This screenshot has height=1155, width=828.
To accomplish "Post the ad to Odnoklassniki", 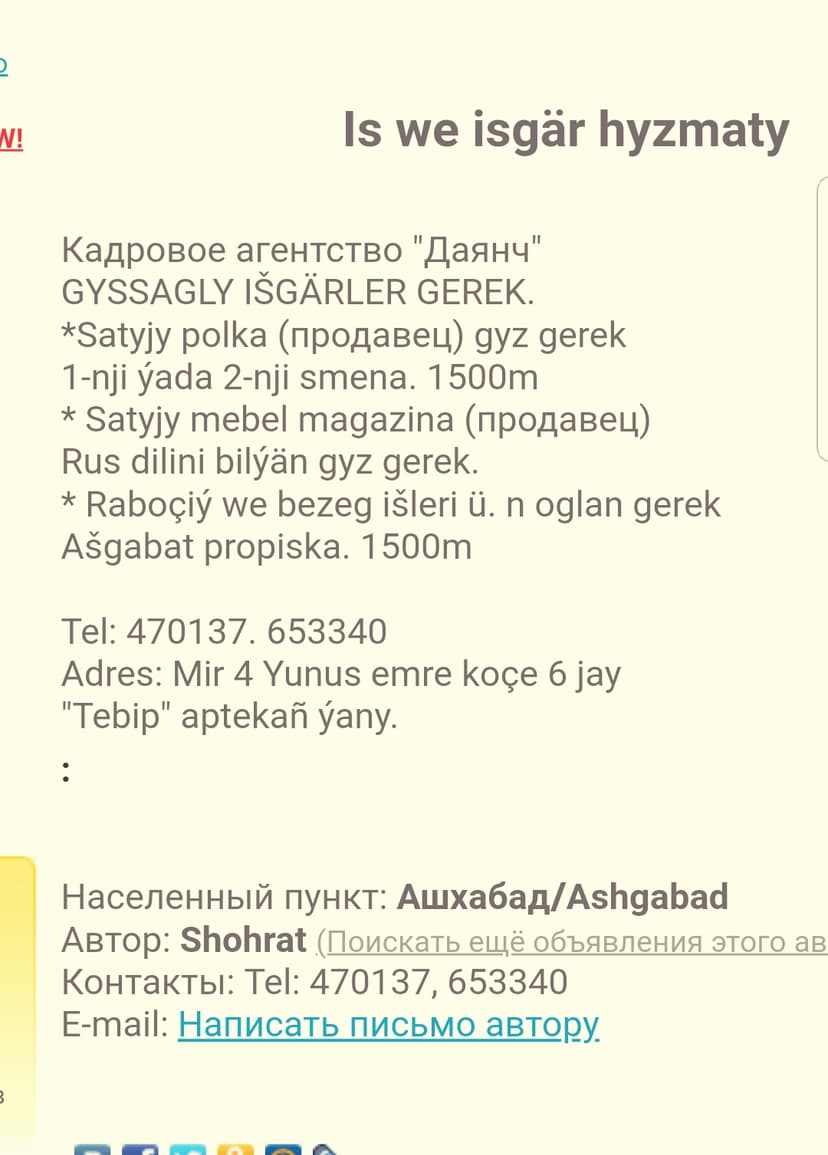I will [234, 1148].
